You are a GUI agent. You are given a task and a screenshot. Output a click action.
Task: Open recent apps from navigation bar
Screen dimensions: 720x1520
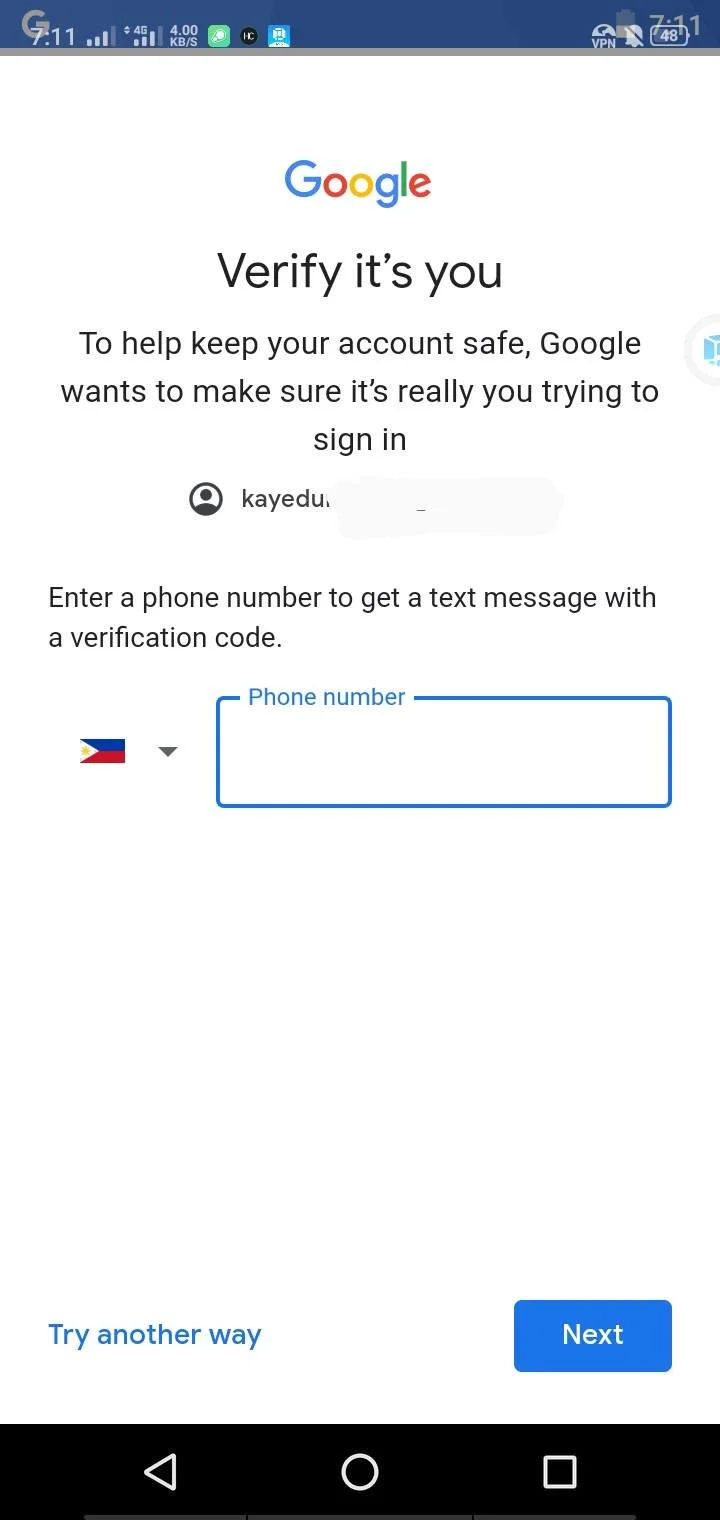tap(560, 1472)
